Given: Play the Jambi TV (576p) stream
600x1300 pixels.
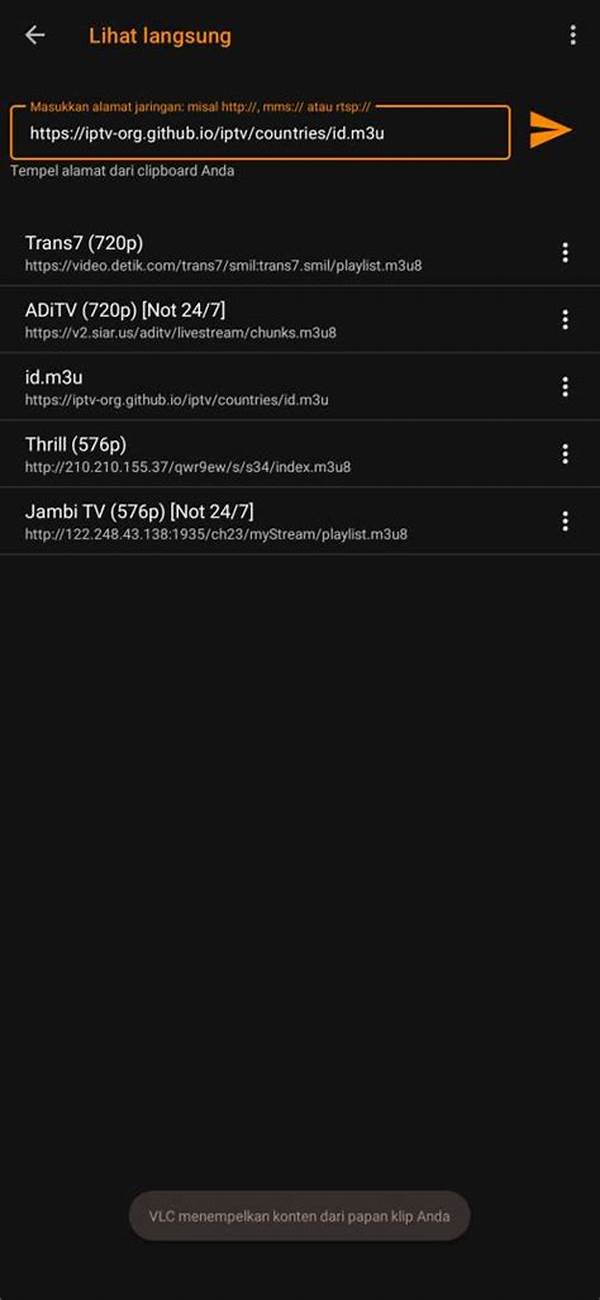Looking at the screenshot, I should pos(270,521).
